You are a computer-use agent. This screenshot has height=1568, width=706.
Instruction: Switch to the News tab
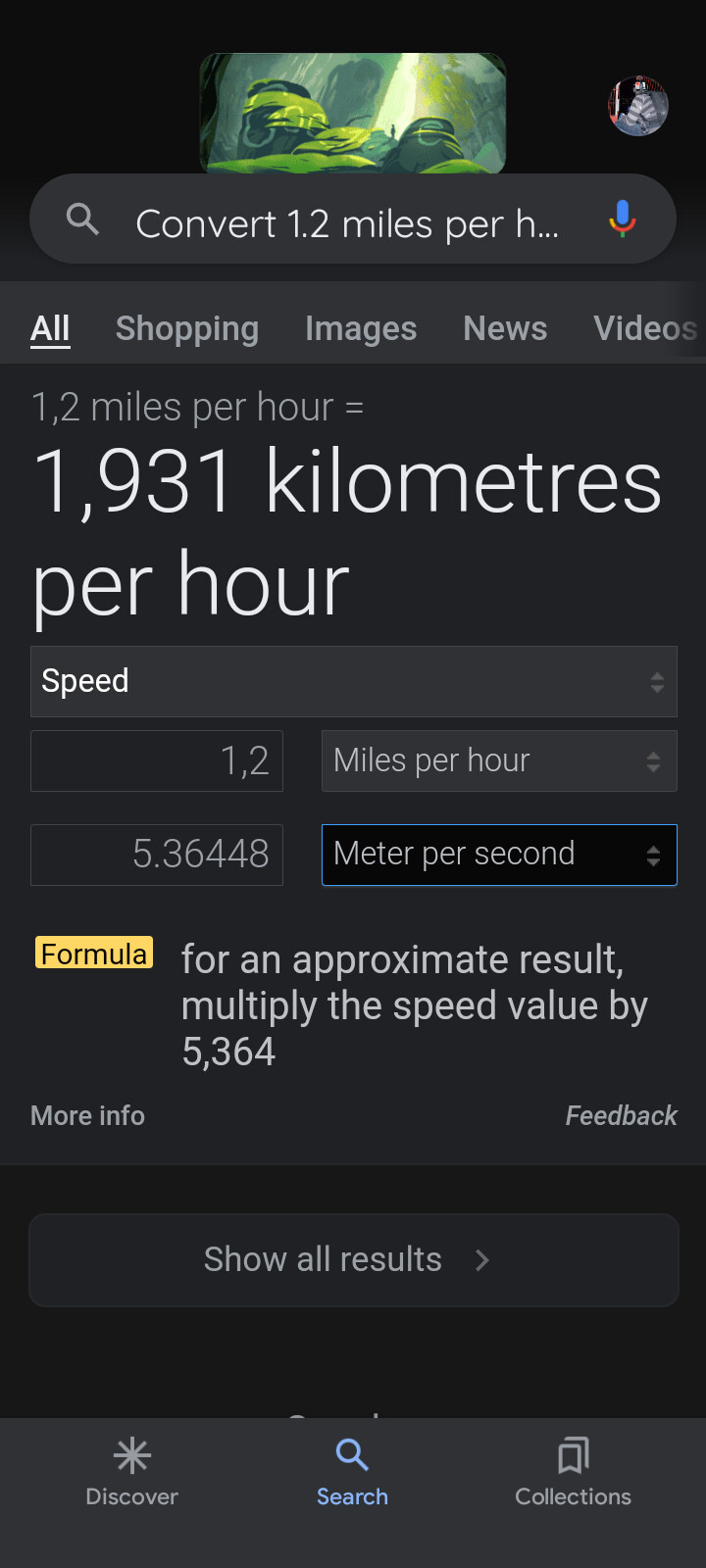click(505, 328)
